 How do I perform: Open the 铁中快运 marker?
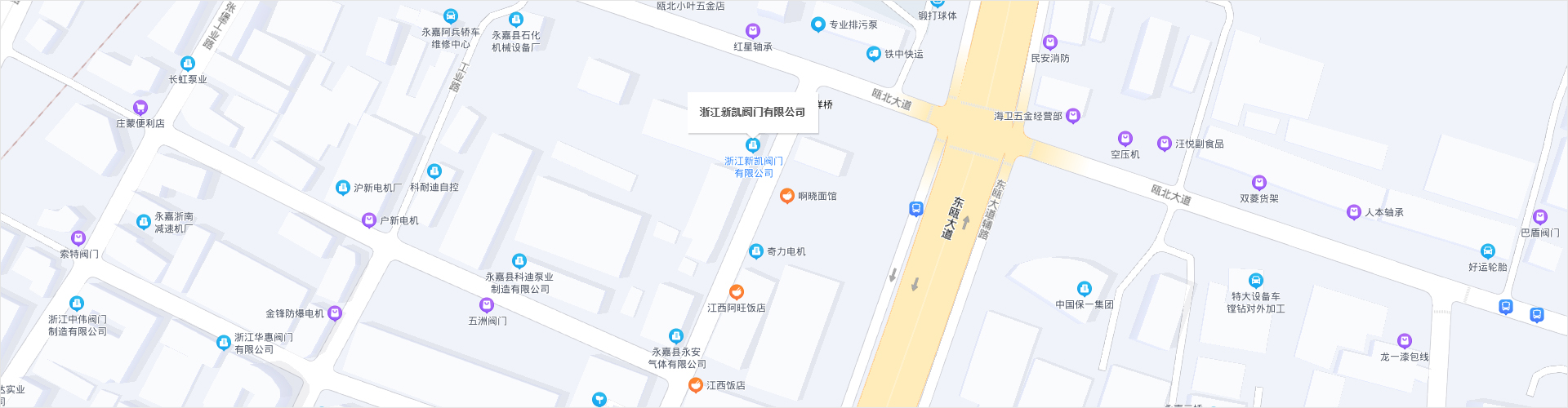click(x=874, y=54)
